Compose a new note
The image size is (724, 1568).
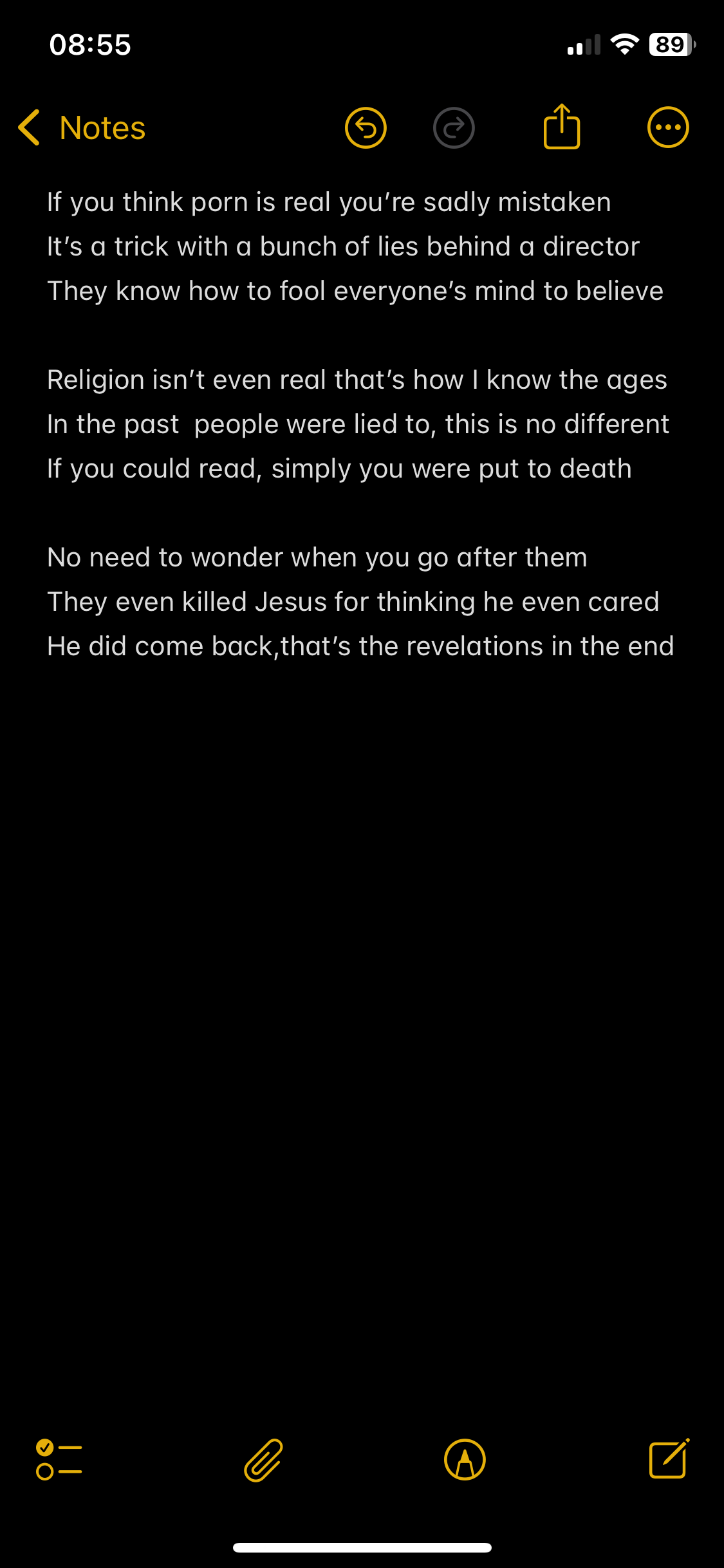pos(669,1458)
